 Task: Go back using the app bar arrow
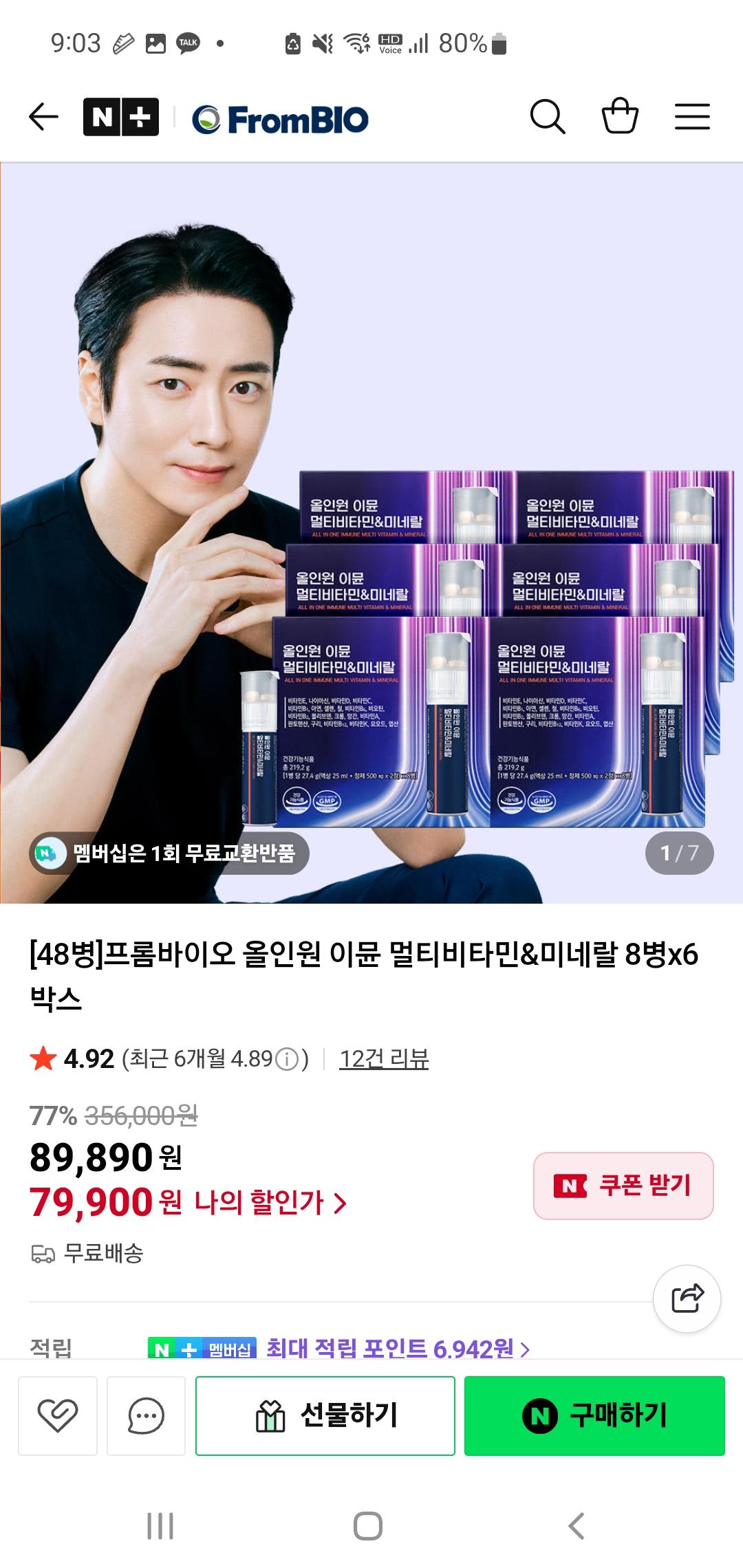(43, 117)
